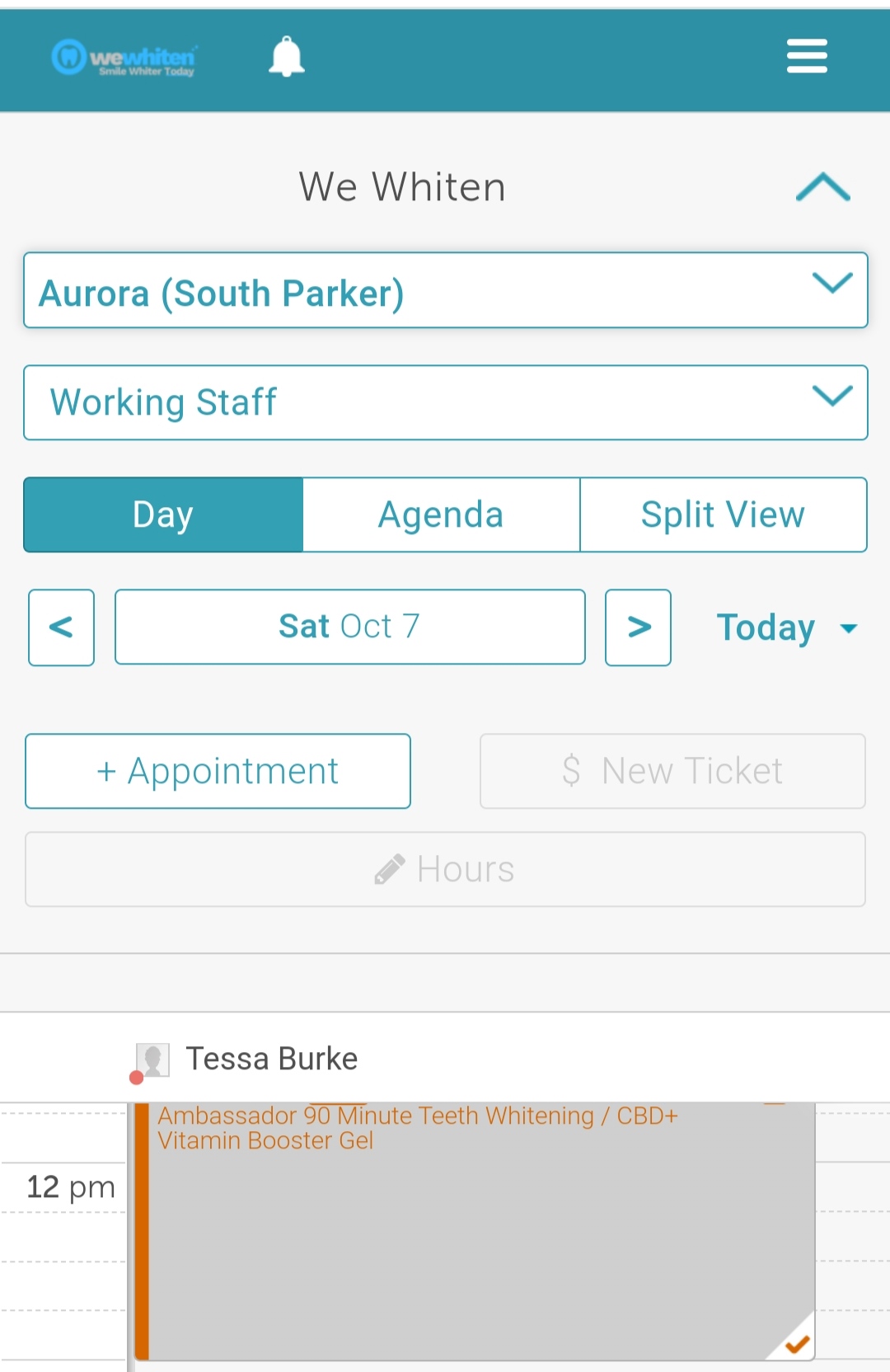Screen dimensions: 890x1372
Task: Switch to the Day view
Action: point(163,514)
